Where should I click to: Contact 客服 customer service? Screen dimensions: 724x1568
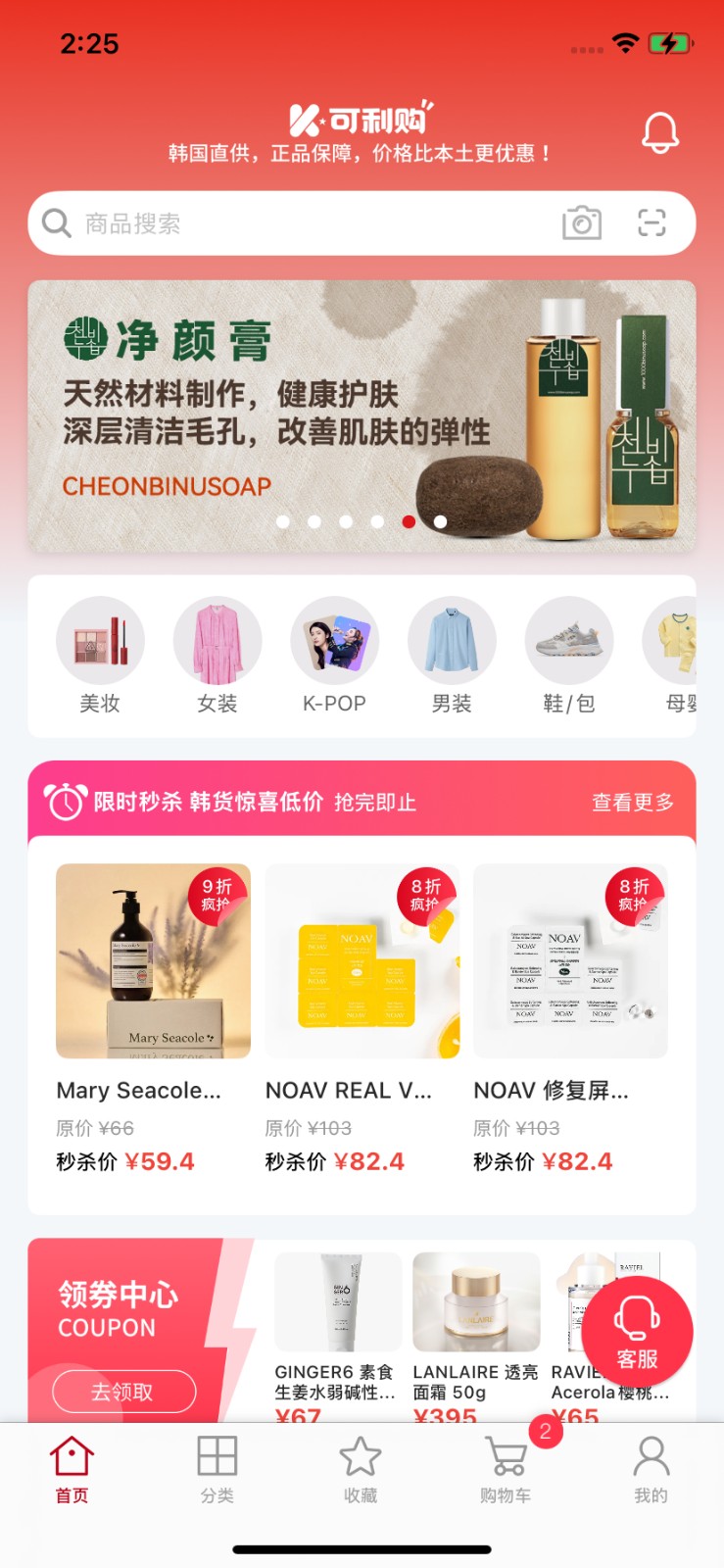[x=637, y=1333]
